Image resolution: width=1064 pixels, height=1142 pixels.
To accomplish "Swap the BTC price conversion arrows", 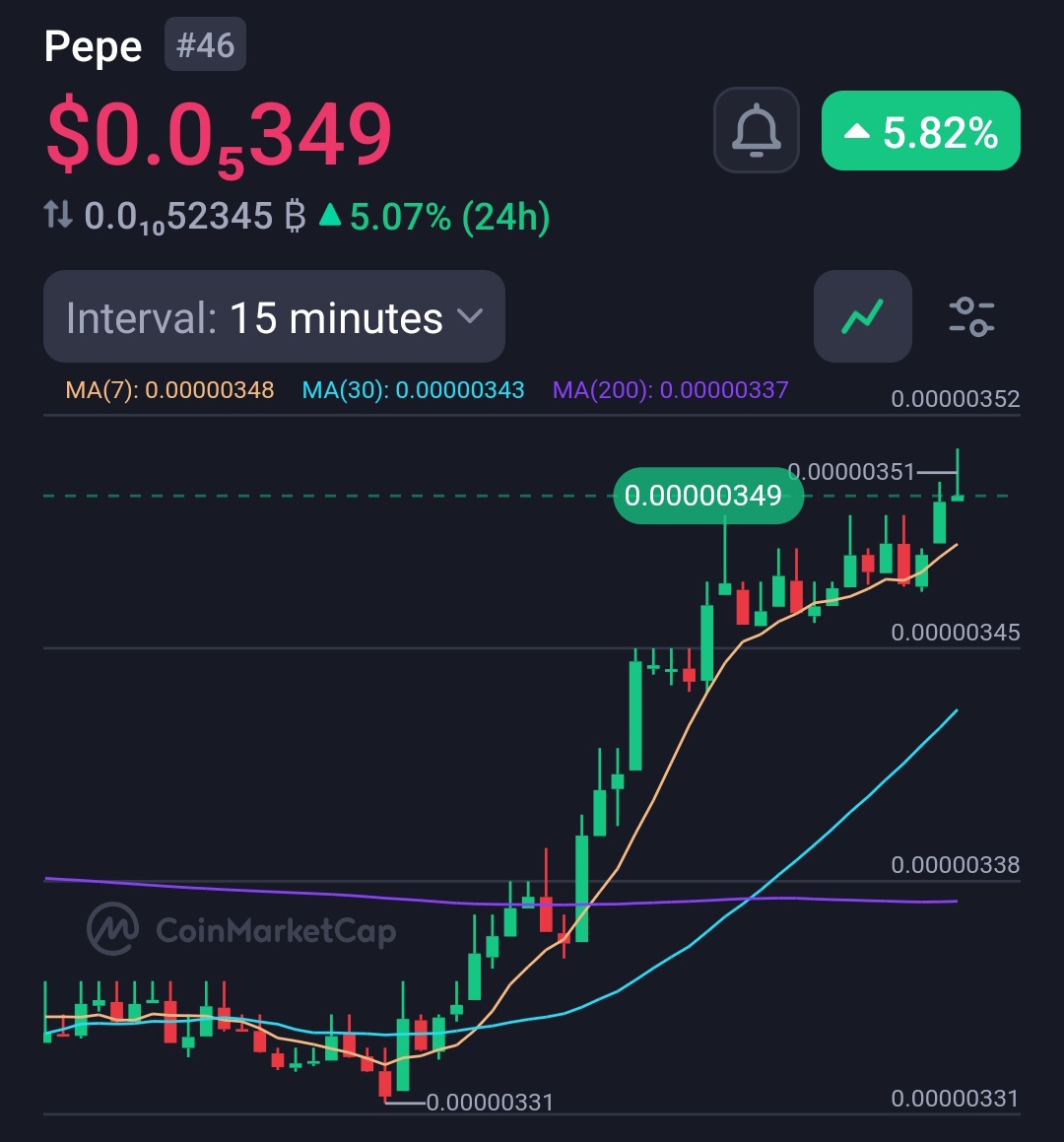I will tap(58, 215).
